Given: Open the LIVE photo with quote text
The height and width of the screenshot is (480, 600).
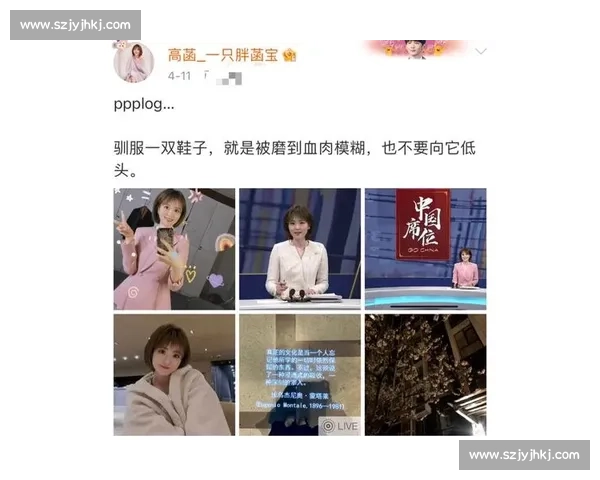Looking at the screenshot, I should click(x=300, y=374).
